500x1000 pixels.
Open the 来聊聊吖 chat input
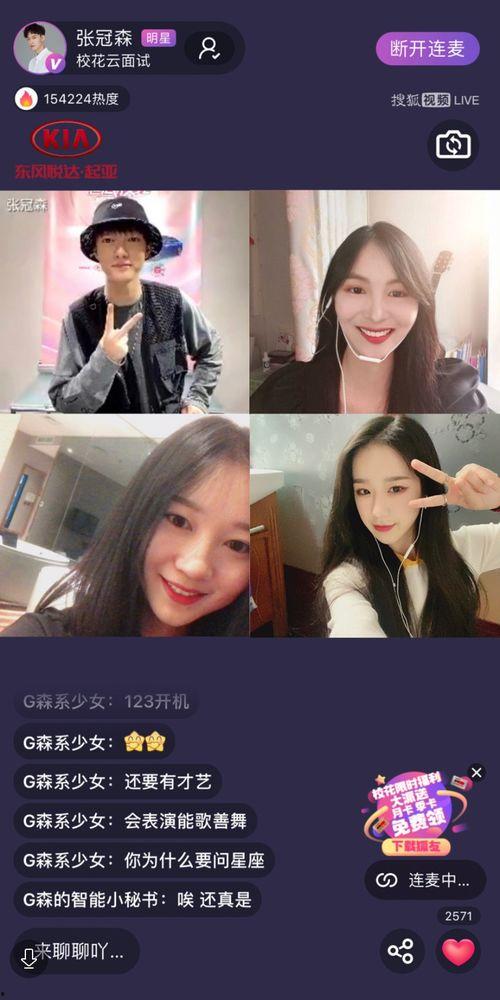pyautogui.click(x=77, y=951)
